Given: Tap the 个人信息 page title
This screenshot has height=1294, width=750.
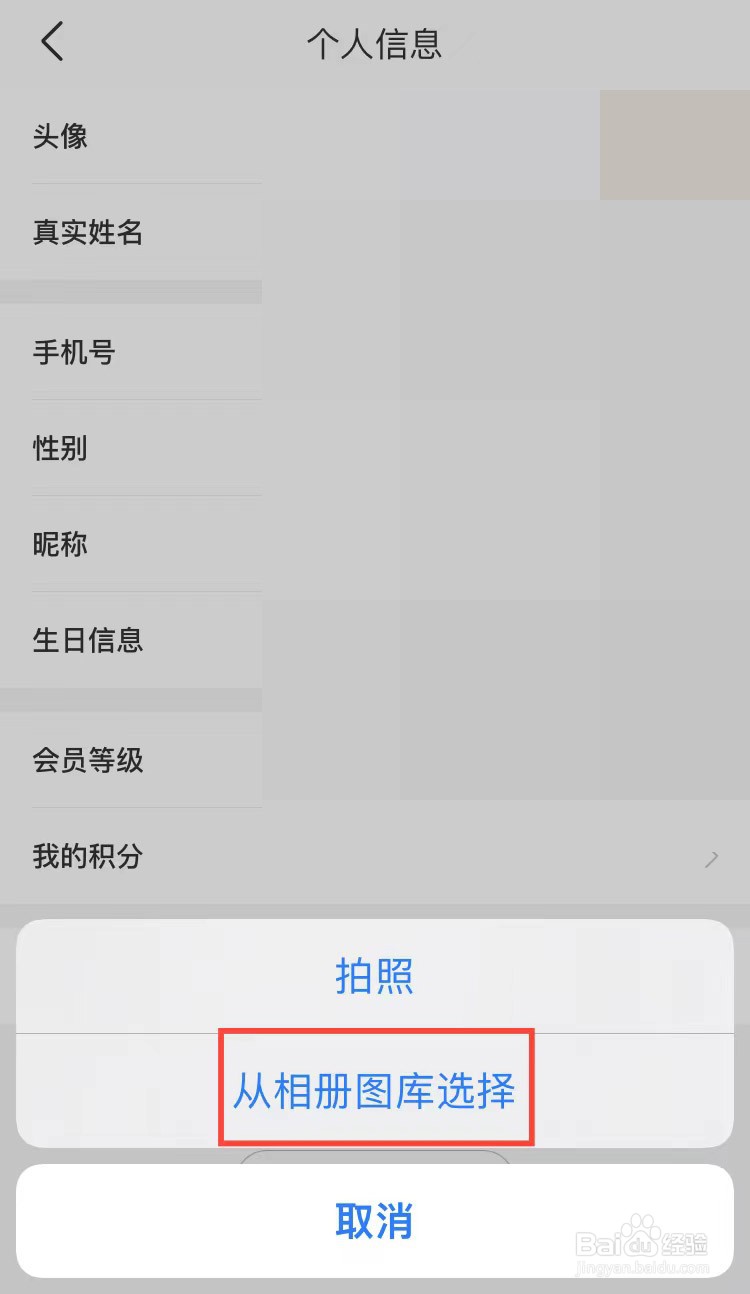Looking at the screenshot, I should (374, 45).
